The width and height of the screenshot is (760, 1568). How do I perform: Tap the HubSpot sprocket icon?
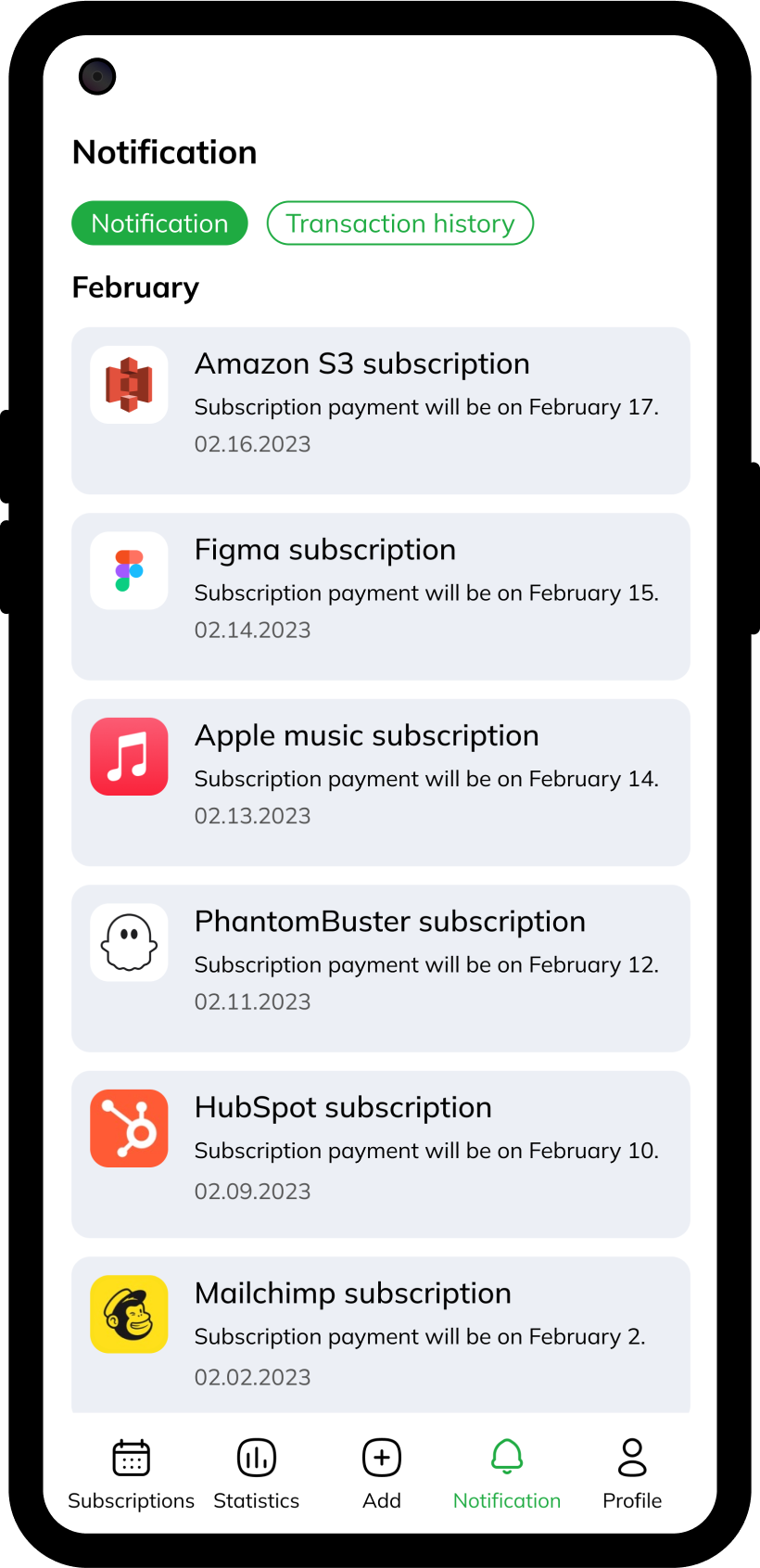tap(129, 1128)
